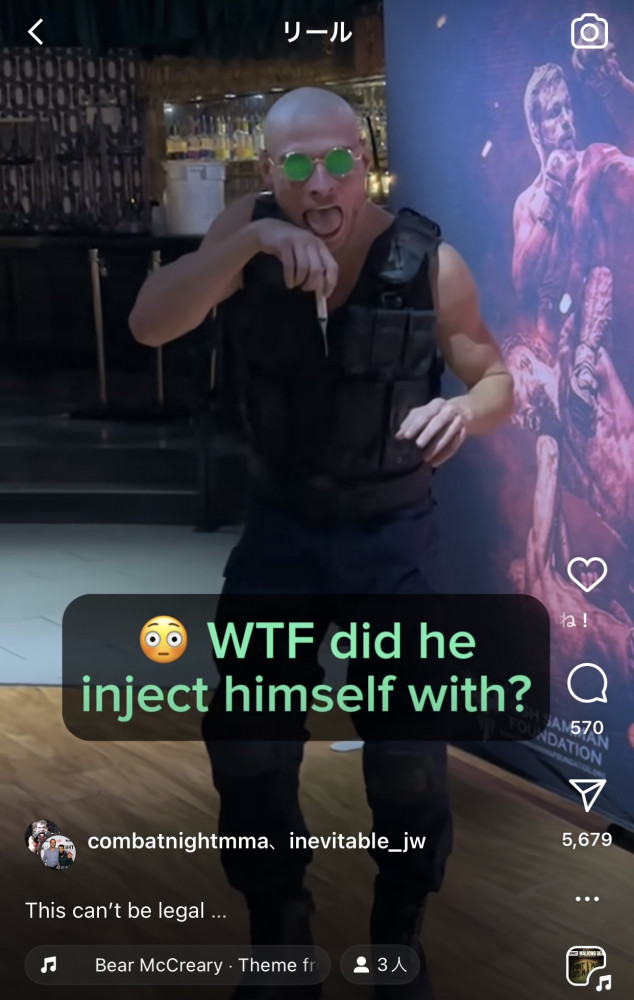Open the combatnightmma, inevitable_jw account names

tap(256, 841)
